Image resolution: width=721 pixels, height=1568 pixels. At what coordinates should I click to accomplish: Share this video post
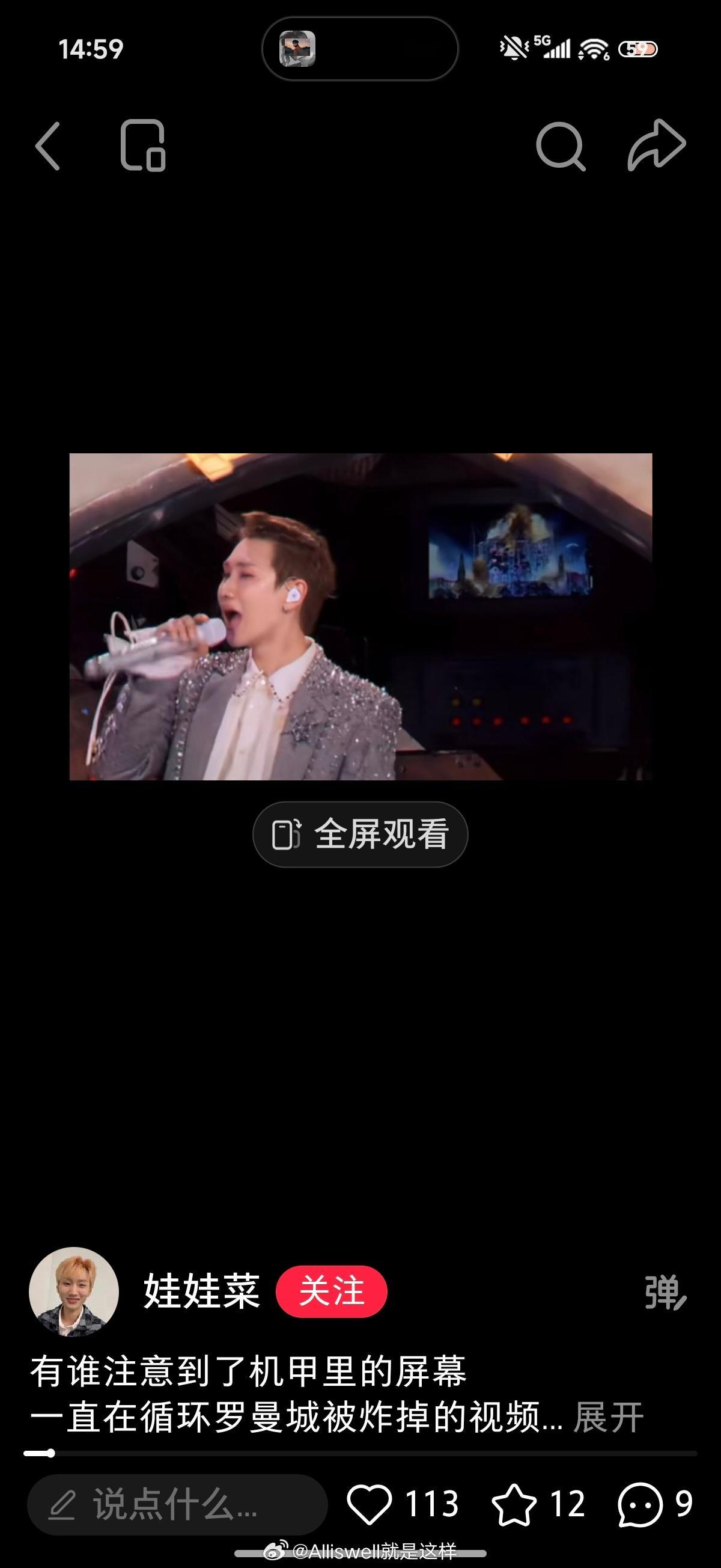pyautogui.click(x=657, y=145)
